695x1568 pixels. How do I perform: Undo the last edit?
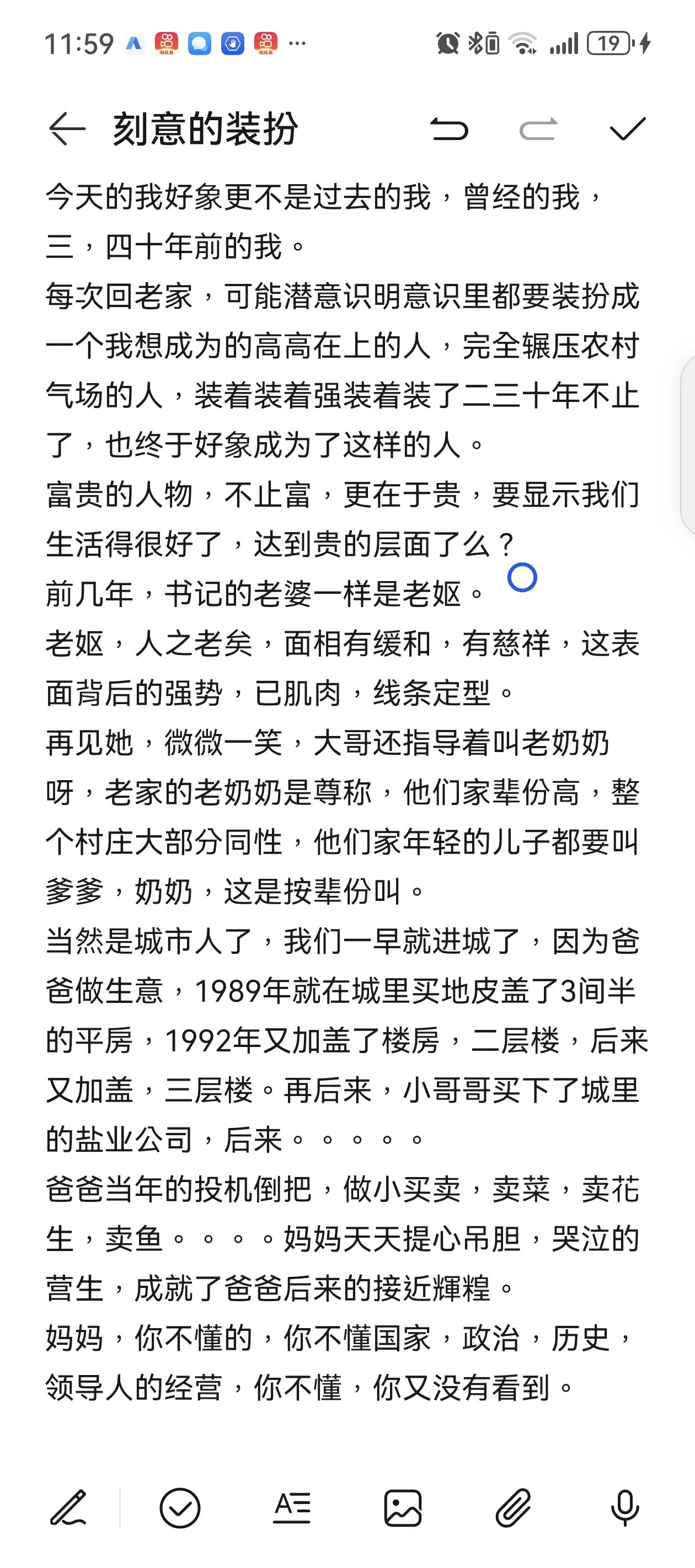click(449, 129)
